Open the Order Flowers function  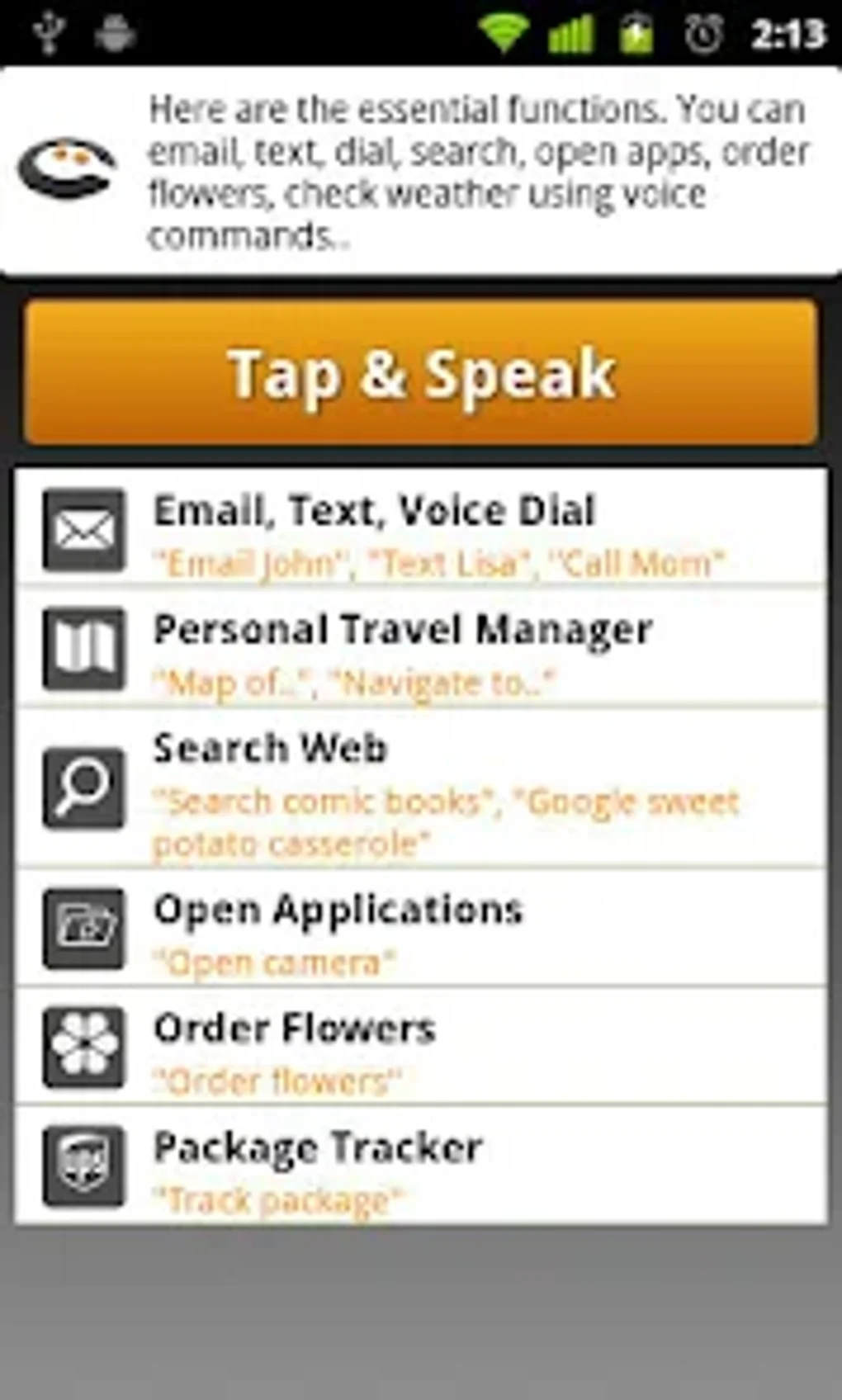pos(421,1046)
